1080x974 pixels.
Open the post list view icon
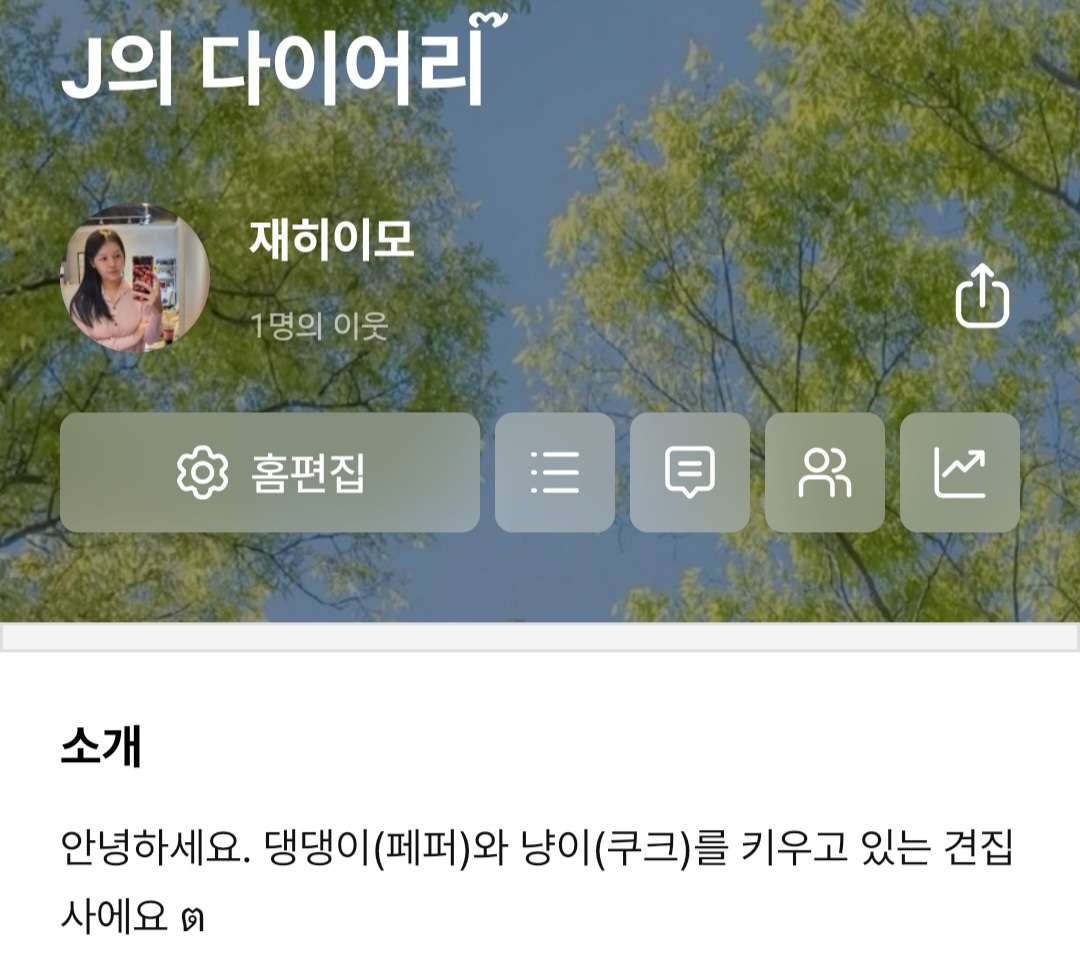tap(555, 473)
